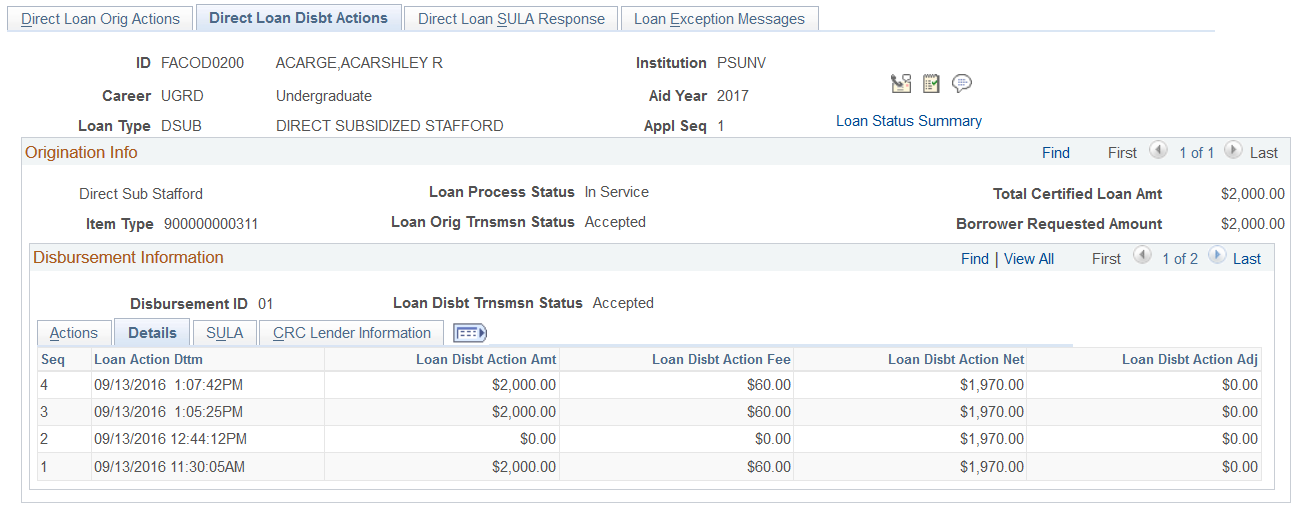Tap the speech bubble comments icon
1296x507 pixels.
point(962,84)
